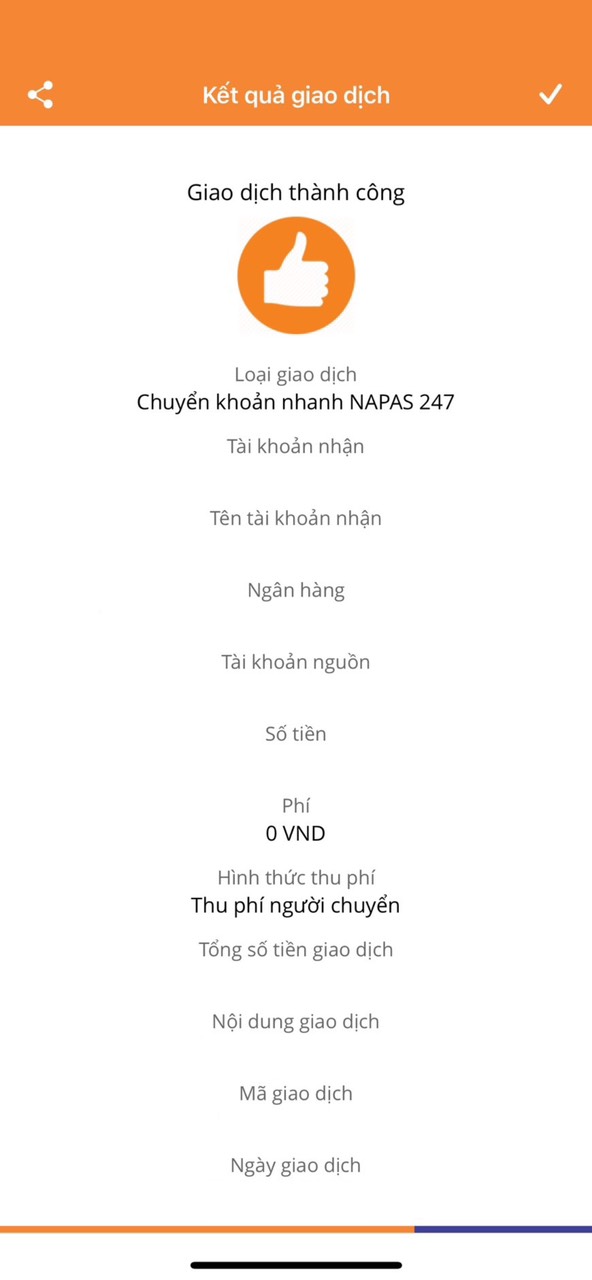Confirm with the checkmark icon
Viewport: 592px width, 1280px height.
point(550,94)
